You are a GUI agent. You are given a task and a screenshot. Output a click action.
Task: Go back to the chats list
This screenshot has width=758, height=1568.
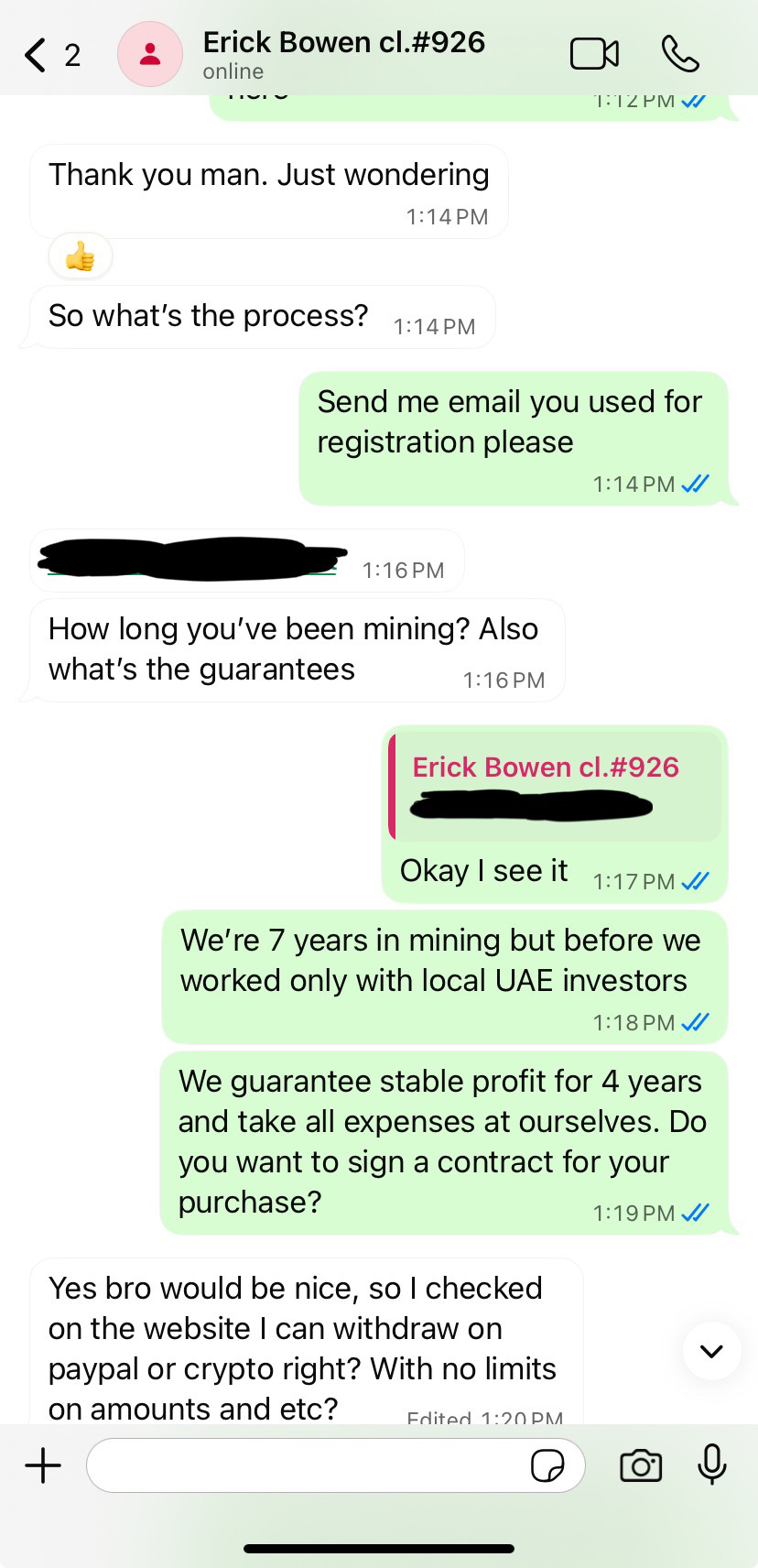(x=37, y=55)
